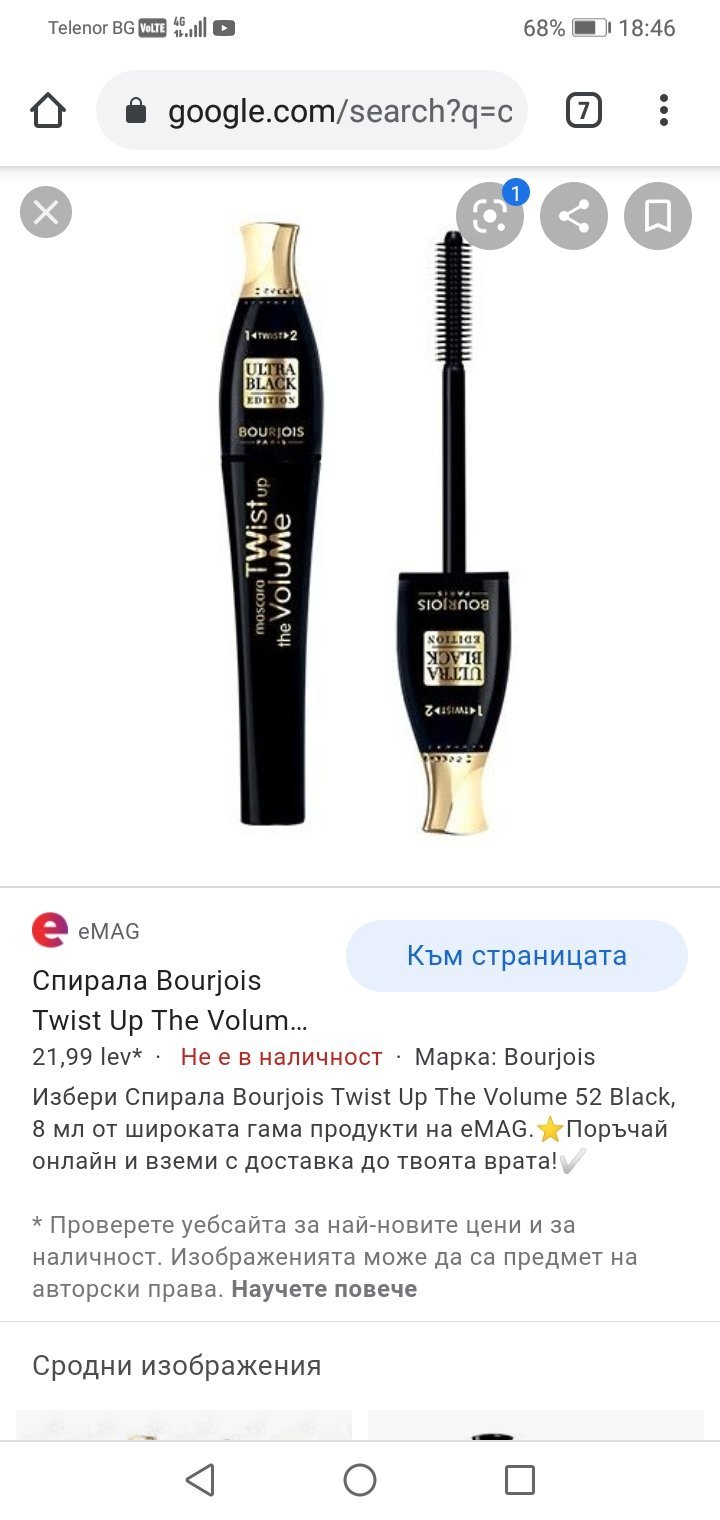Open the tab switcher showing 7 tabs
The image size is (720, 1520).
584,110
